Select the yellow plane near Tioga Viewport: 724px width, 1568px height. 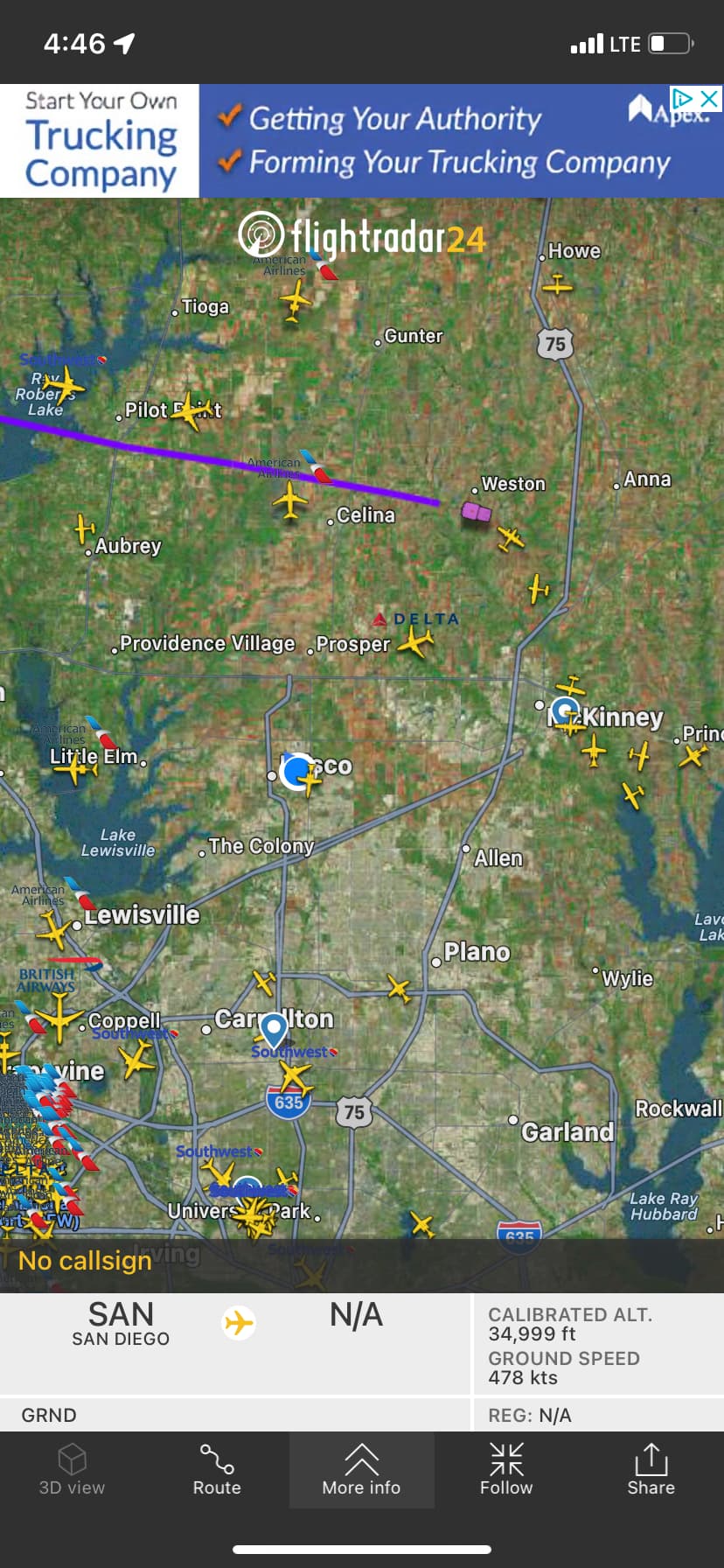(296, 302)
